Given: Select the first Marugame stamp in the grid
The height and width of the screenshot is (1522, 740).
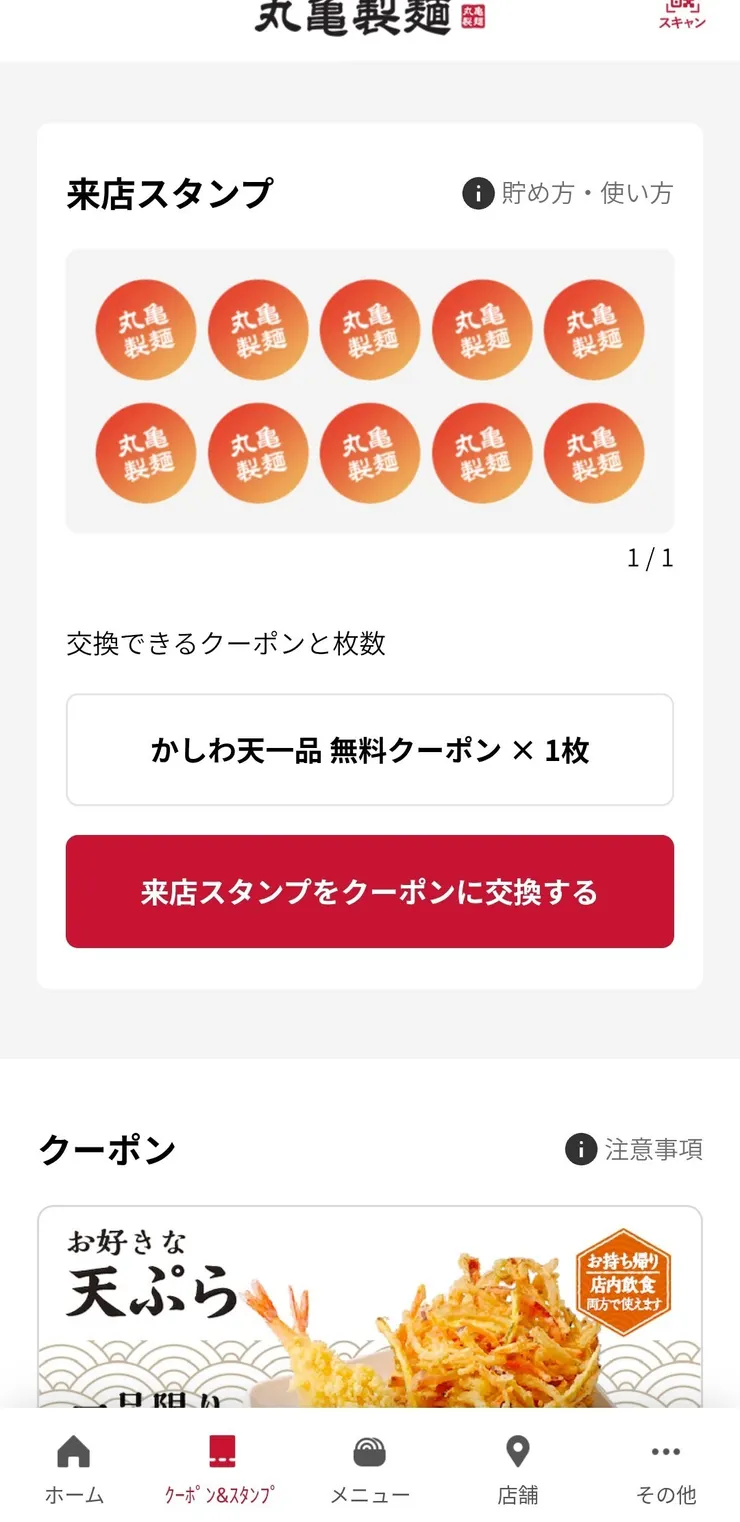Looking at the screenshot, I should coord(146,330).
